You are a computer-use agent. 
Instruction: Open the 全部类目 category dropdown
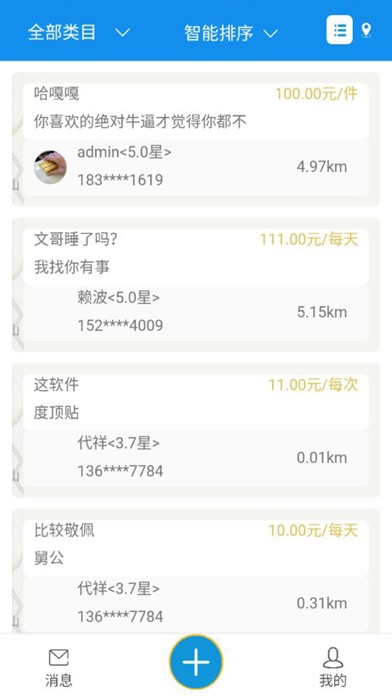pyautogui.click(x=79, y=32)
